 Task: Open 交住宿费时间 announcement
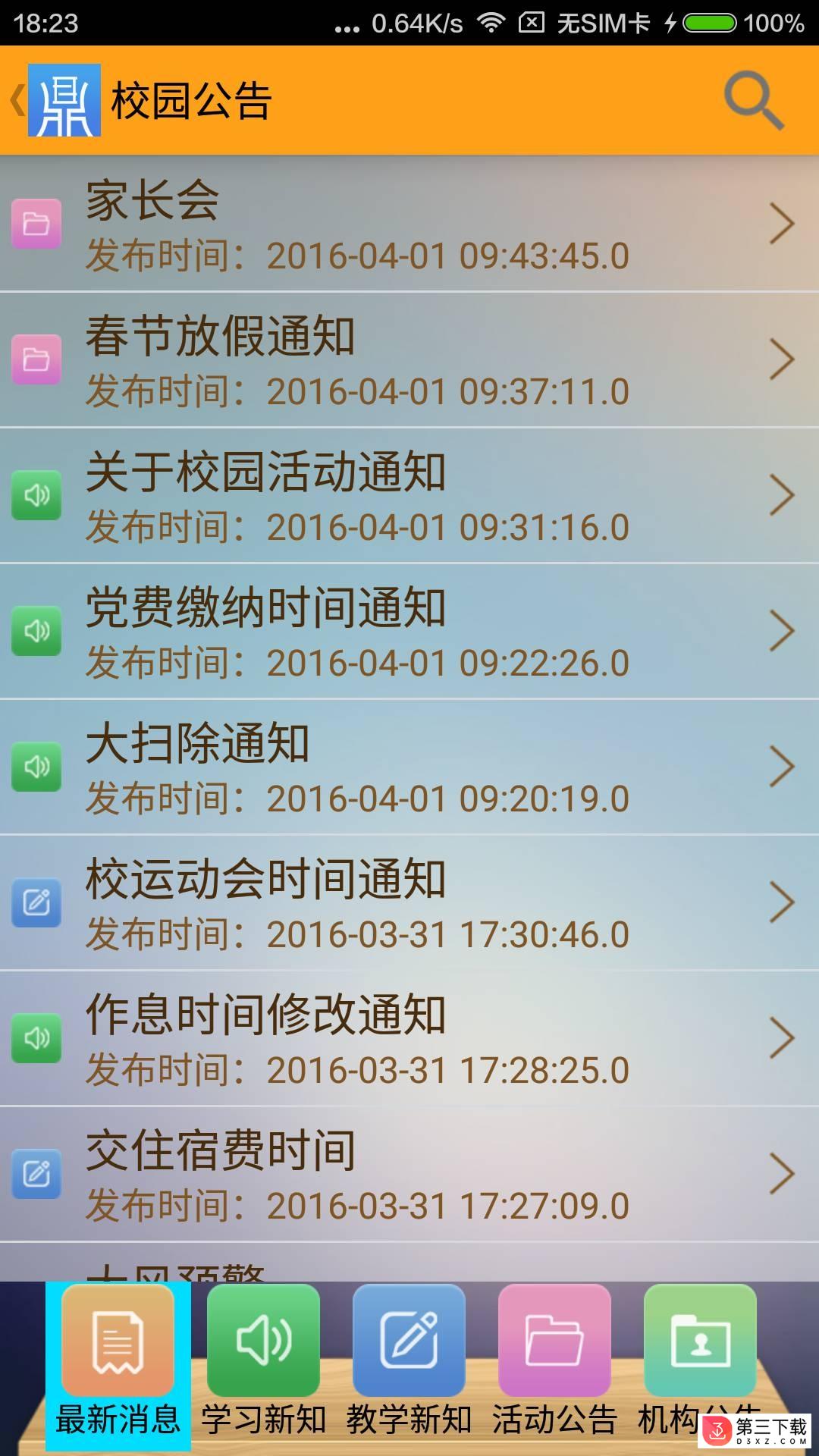click(409, 1175)
